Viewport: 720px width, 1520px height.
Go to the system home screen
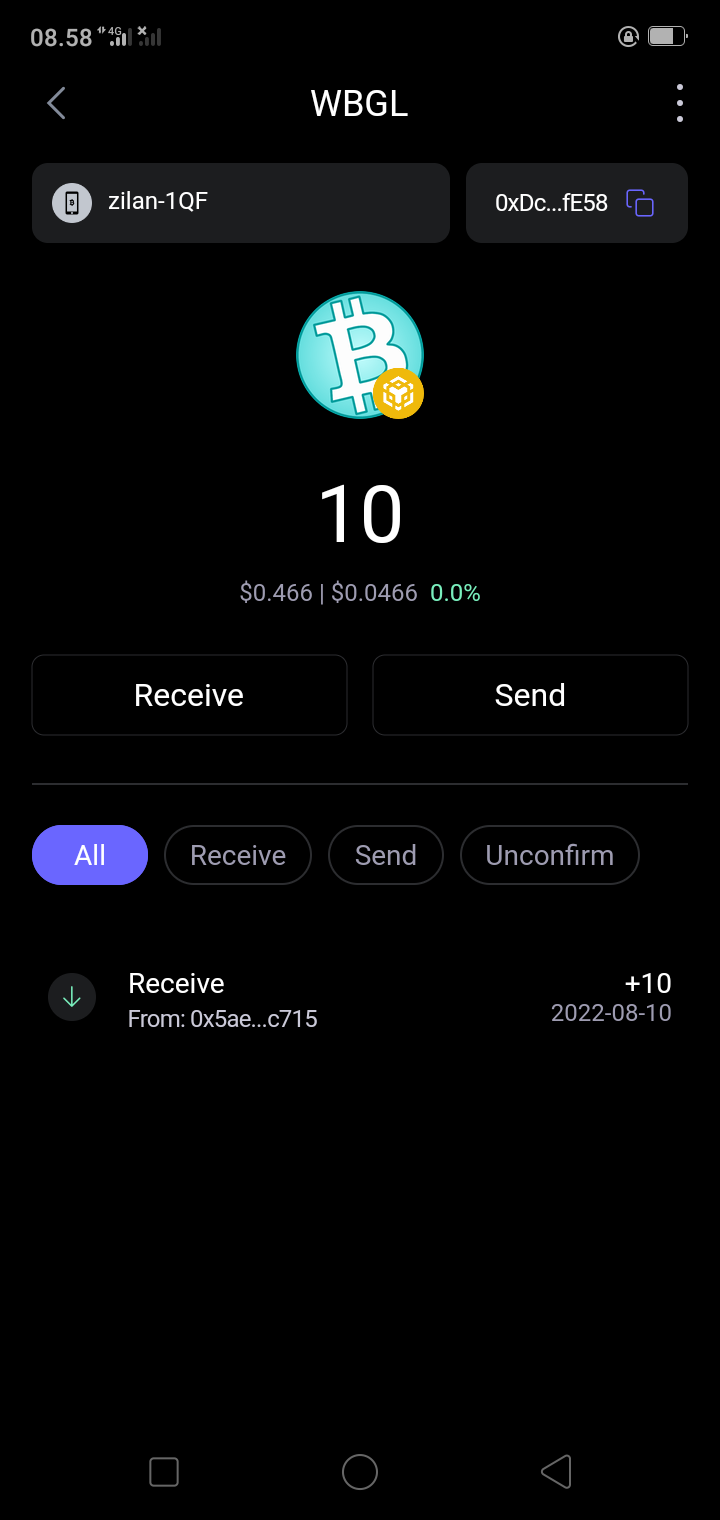point(360,1472)
